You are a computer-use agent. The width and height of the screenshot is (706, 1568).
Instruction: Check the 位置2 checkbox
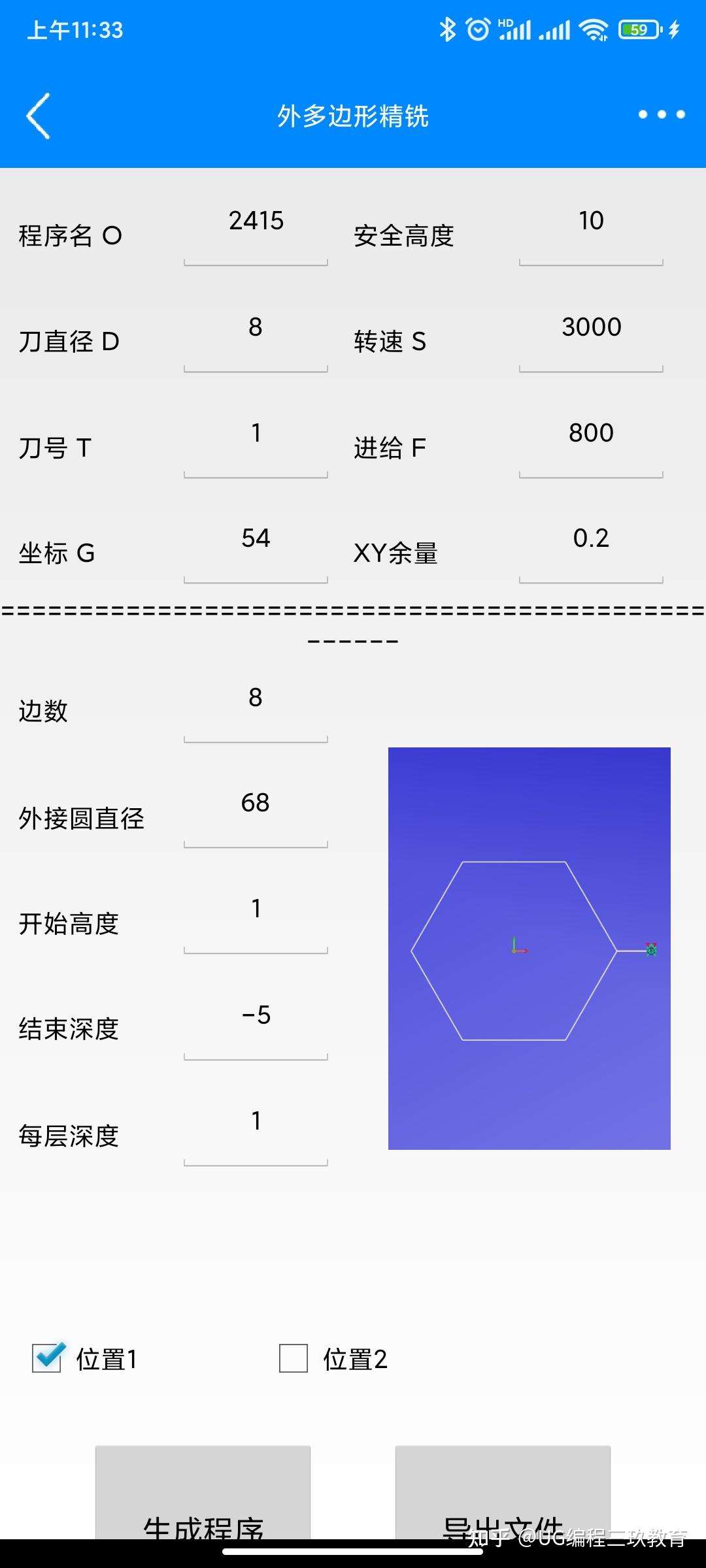pyautogui.click(x=294, y=1358)
